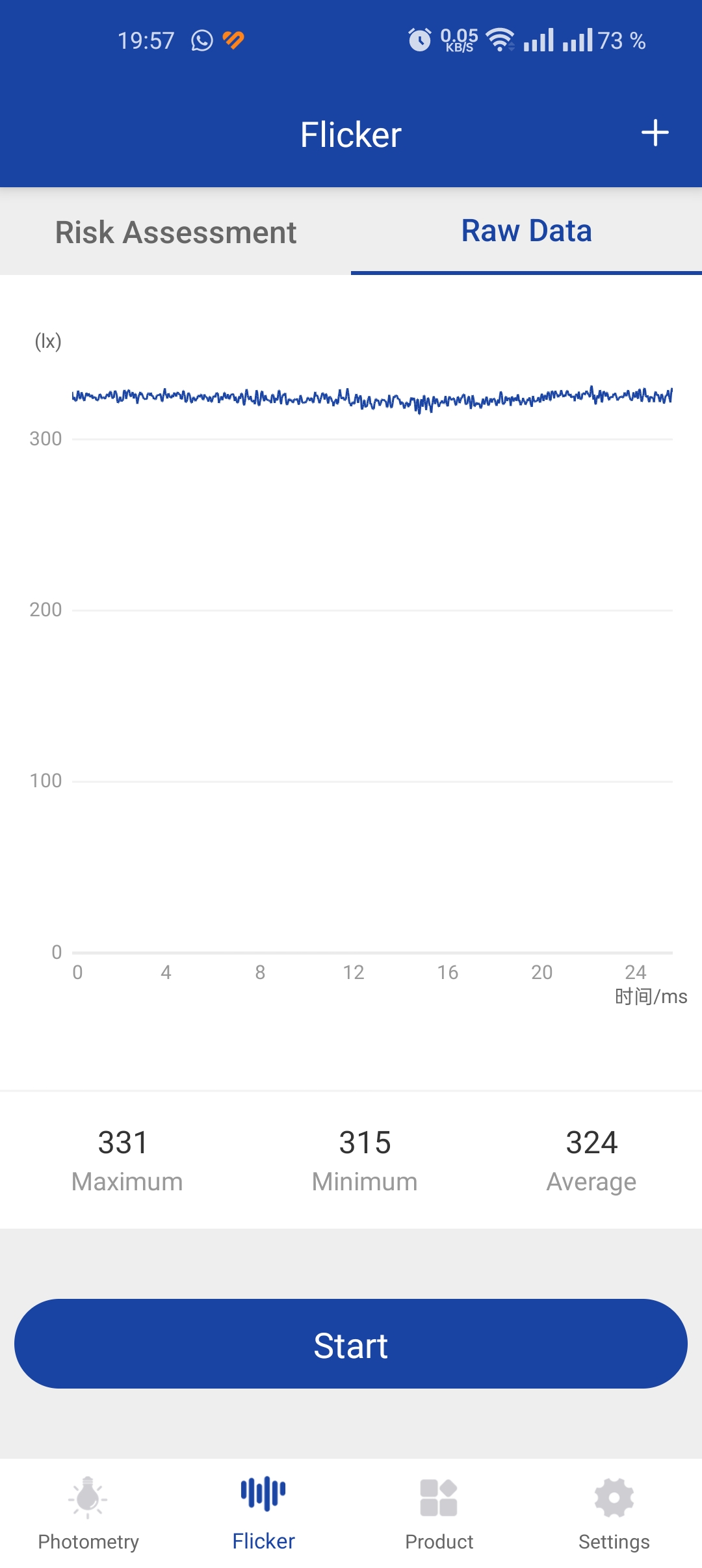Screen dimensions: 702x1568
Task: Start the flicker measurement
Action: pyautogui.click(x=351, y=1344)
